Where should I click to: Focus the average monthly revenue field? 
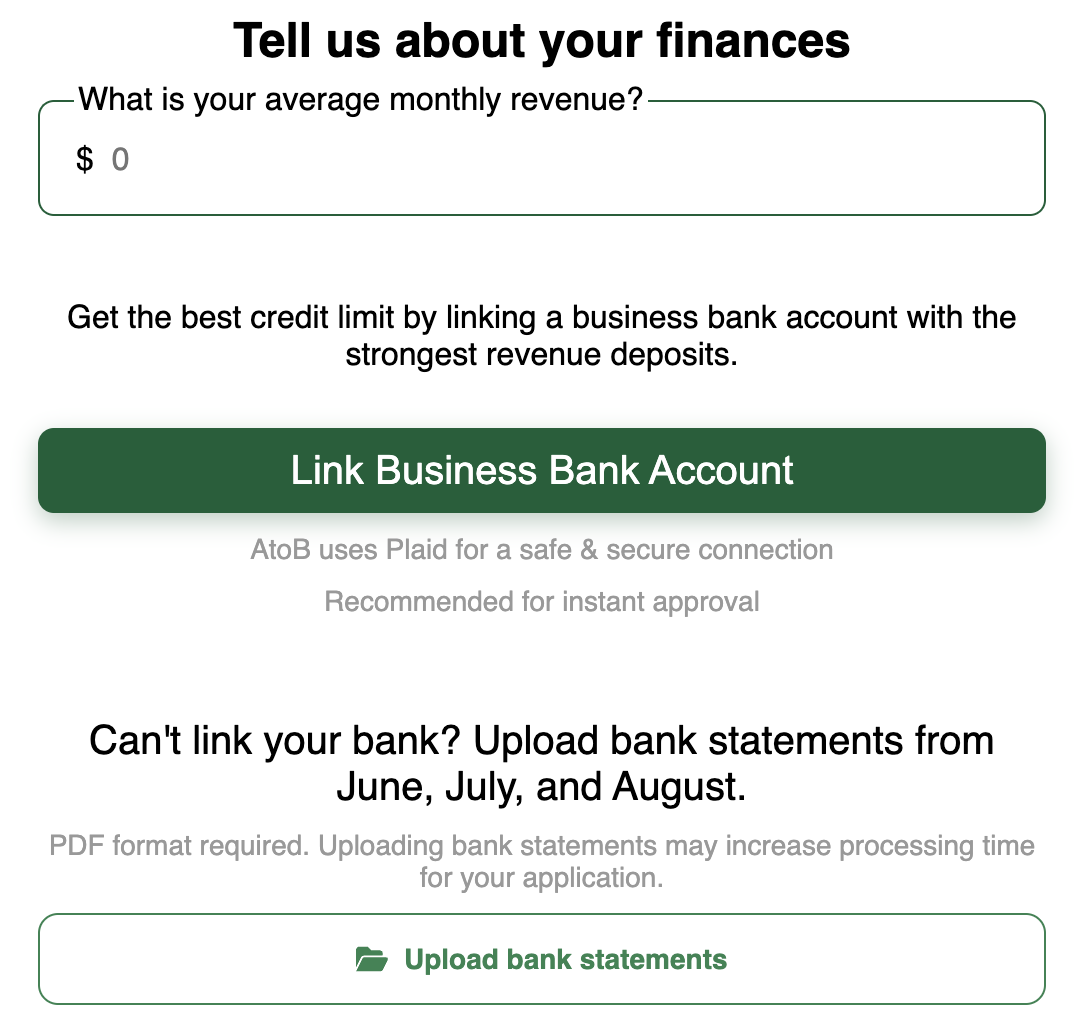pos(541,159)
